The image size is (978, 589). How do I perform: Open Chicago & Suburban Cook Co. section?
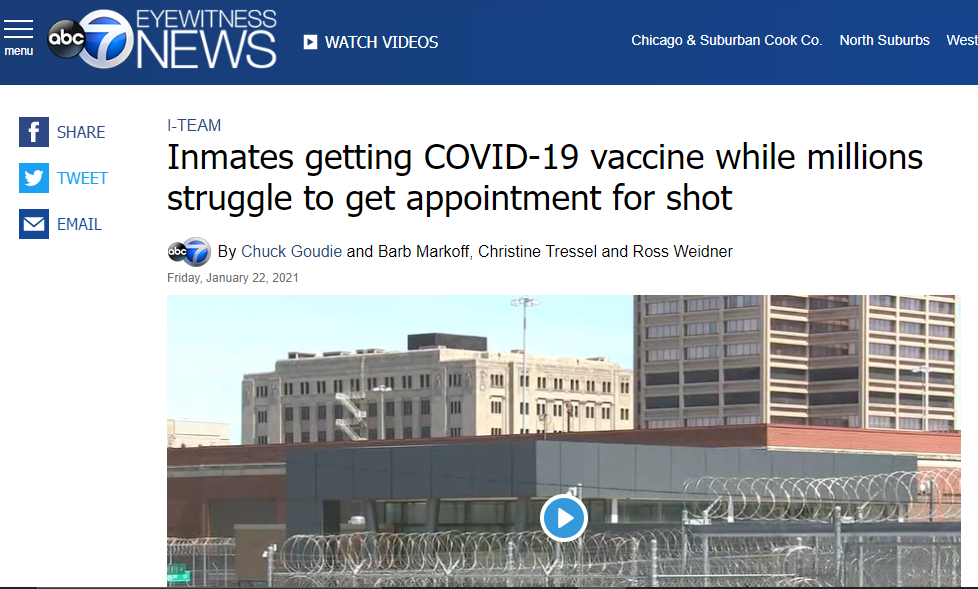pos(726,41)
